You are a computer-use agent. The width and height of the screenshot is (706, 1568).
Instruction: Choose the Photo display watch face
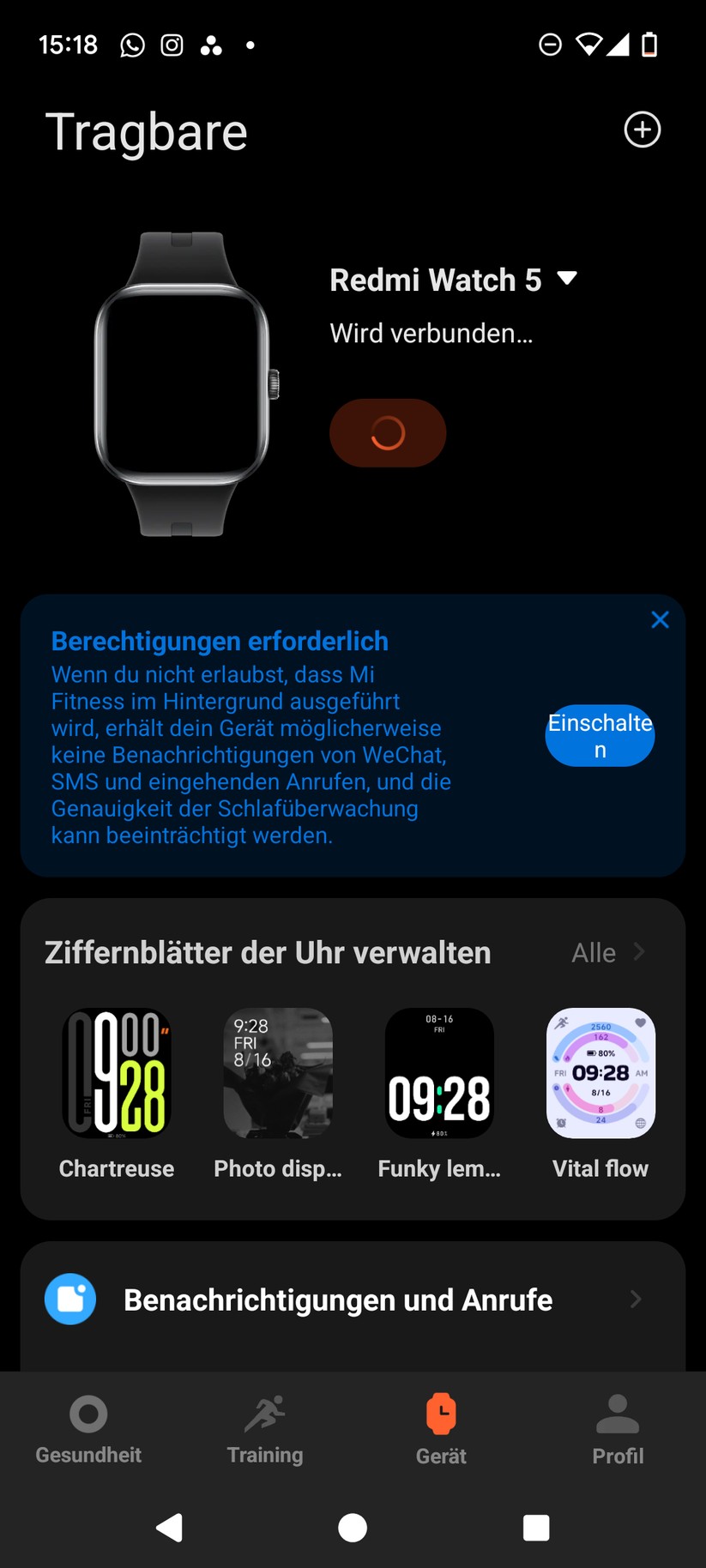tap(278, 1073)
